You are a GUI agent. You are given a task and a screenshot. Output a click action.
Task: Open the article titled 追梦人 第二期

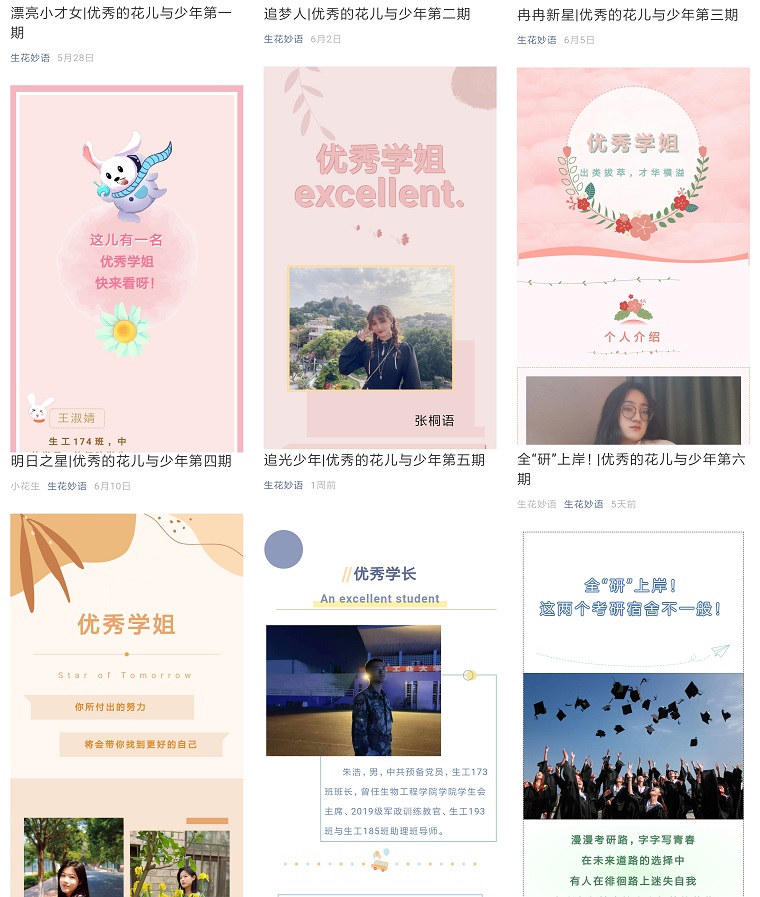(x=366, y=14)
